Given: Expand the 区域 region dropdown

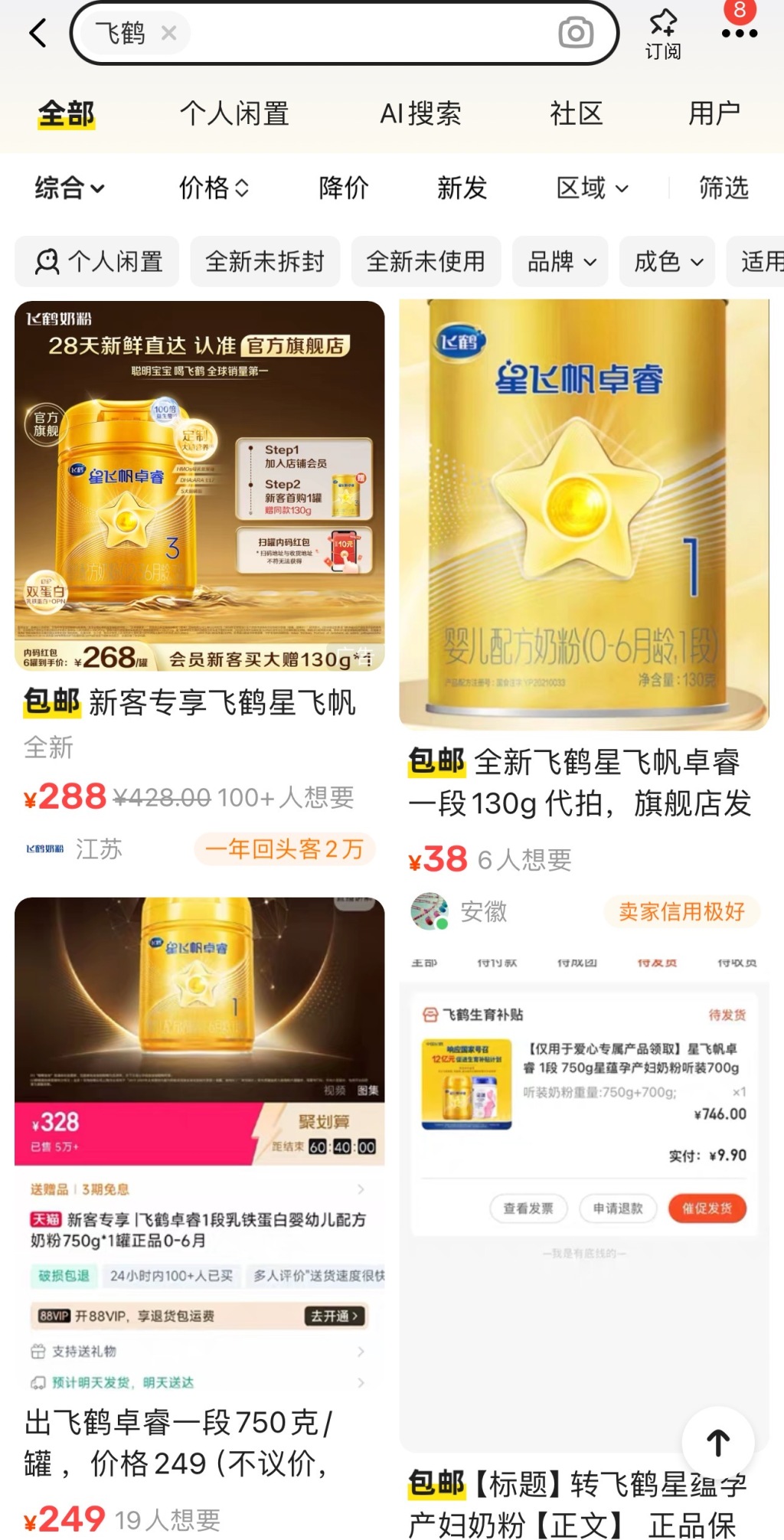Looking at the screenshot, I should point(592,188).
